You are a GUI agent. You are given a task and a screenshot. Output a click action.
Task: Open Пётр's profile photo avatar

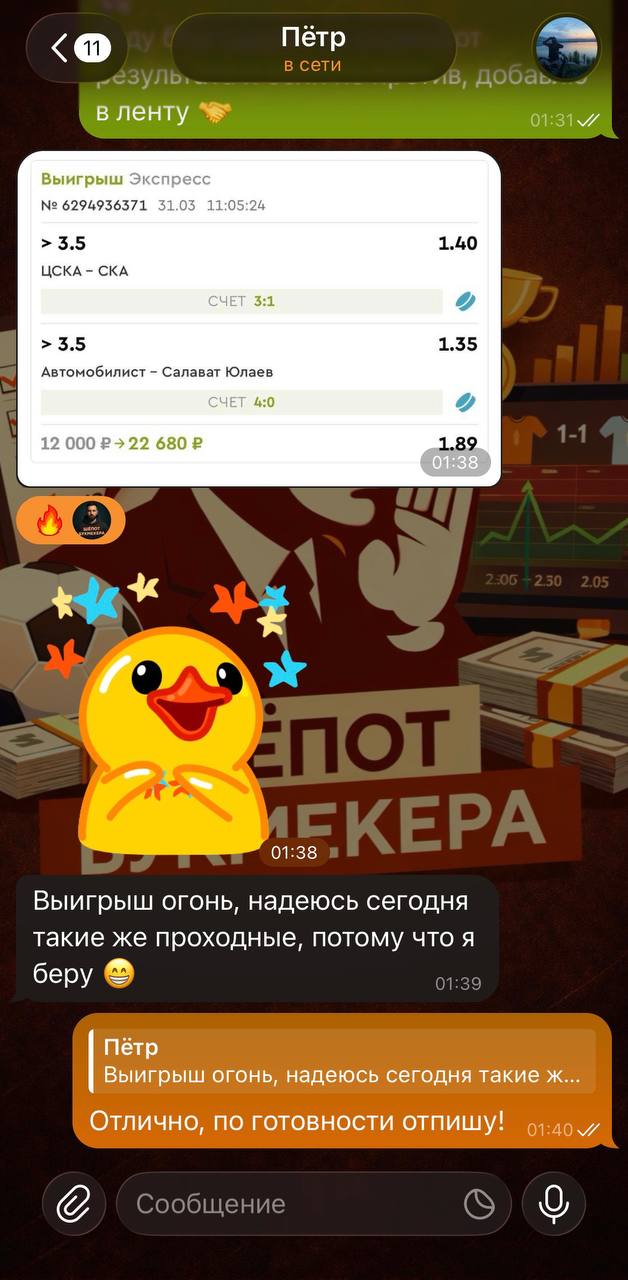click(x=566, y=48)
